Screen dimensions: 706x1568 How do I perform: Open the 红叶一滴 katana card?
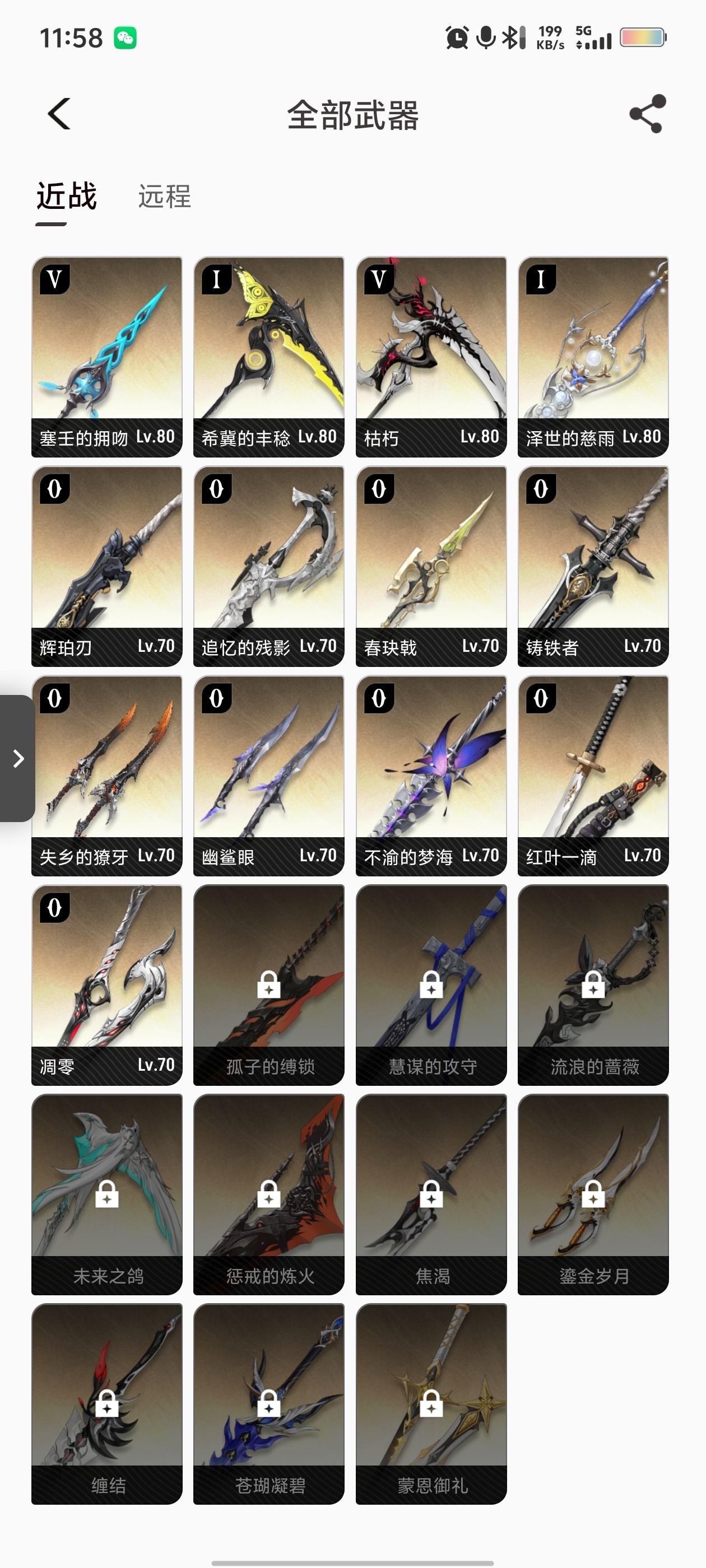point(593,775)
